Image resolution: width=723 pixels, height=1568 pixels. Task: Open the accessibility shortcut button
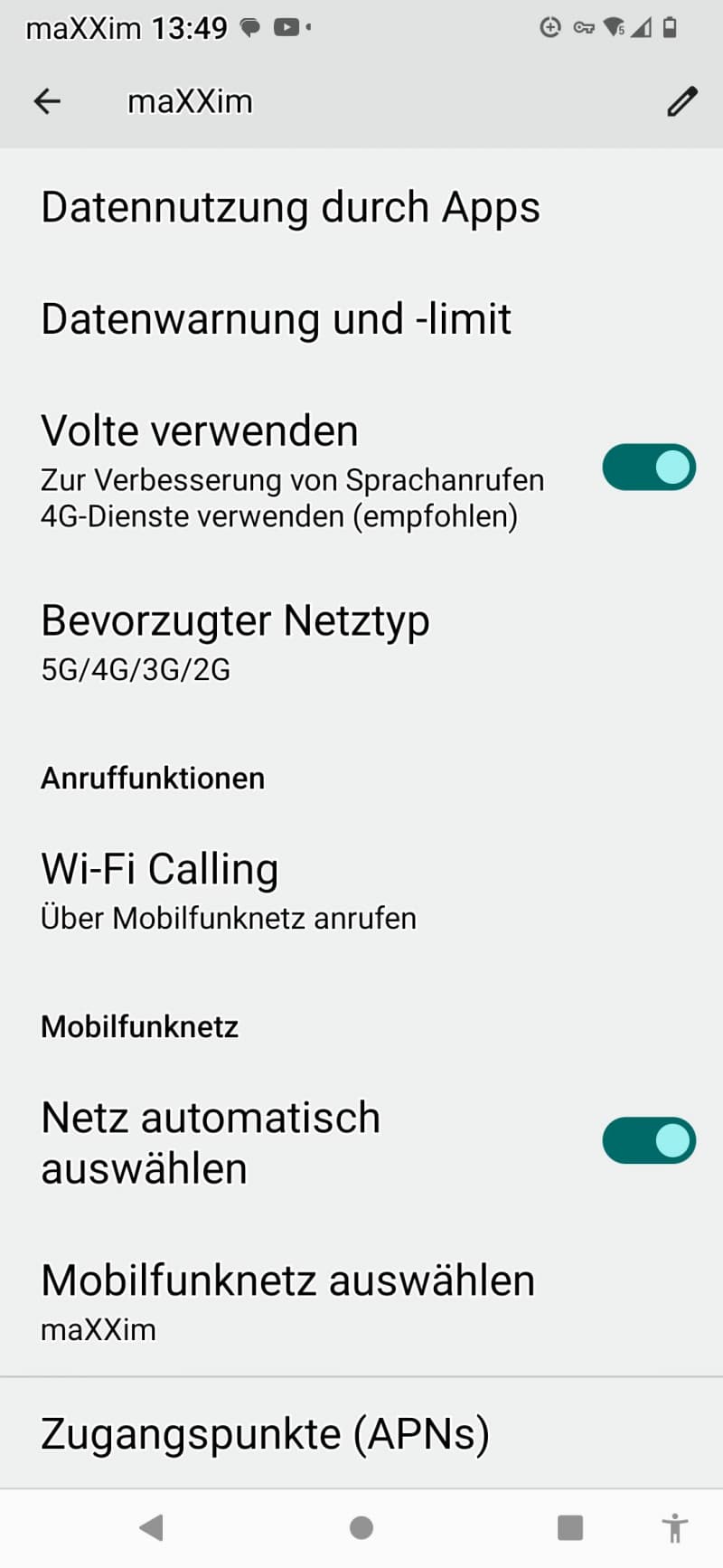coord(674,1527)
